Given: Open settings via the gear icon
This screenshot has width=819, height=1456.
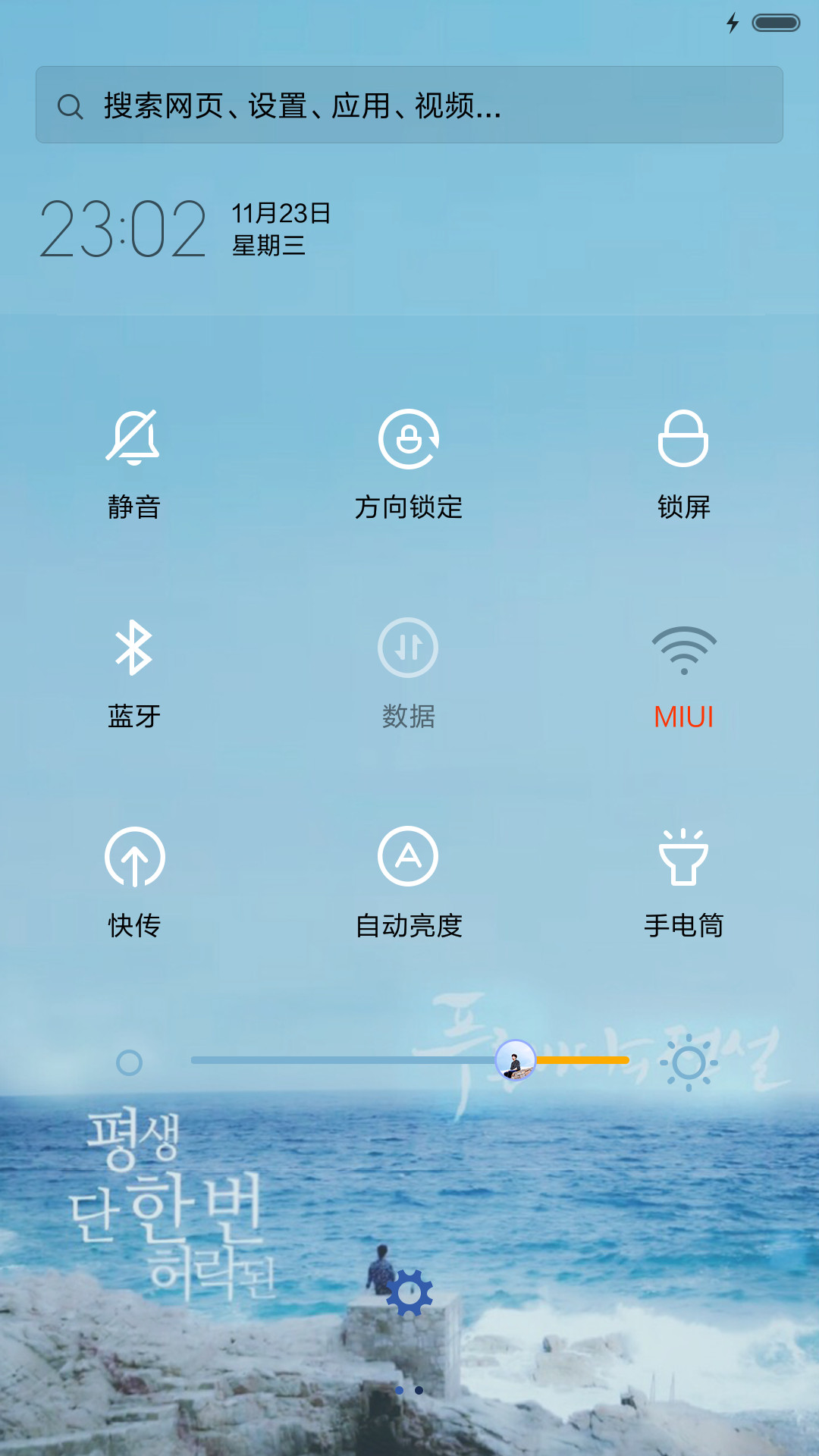Looking at the screenshot, I should (x=409, y=1292).
